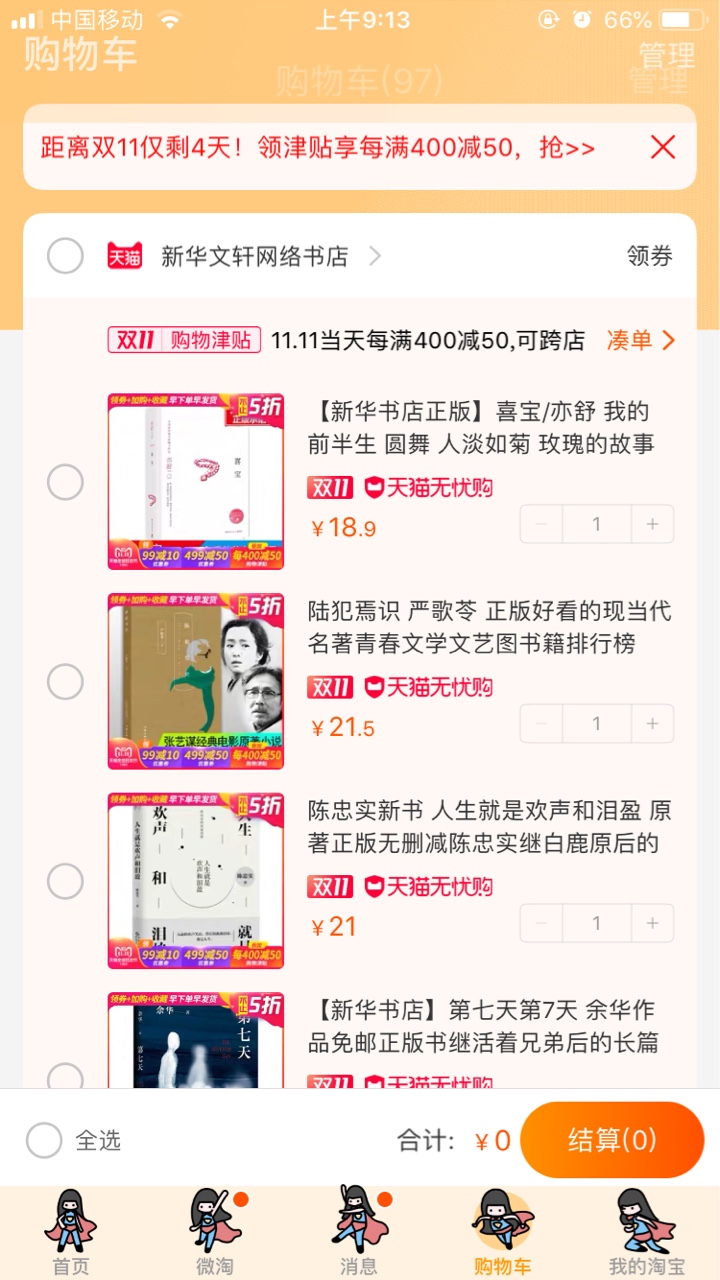Image resolution: width=720 pixels, height=1280 pixels.
Task: Open the 双11 领津贴 promotion banner
Action: point(318,148)
